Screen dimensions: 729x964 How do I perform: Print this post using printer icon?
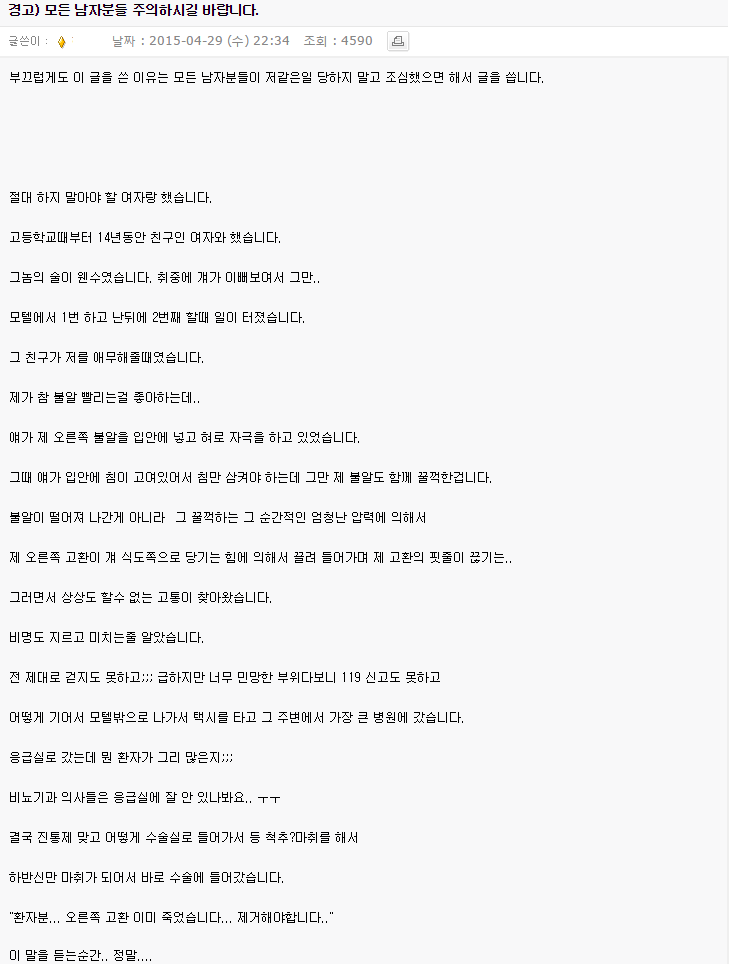click(x=397, y=41)
